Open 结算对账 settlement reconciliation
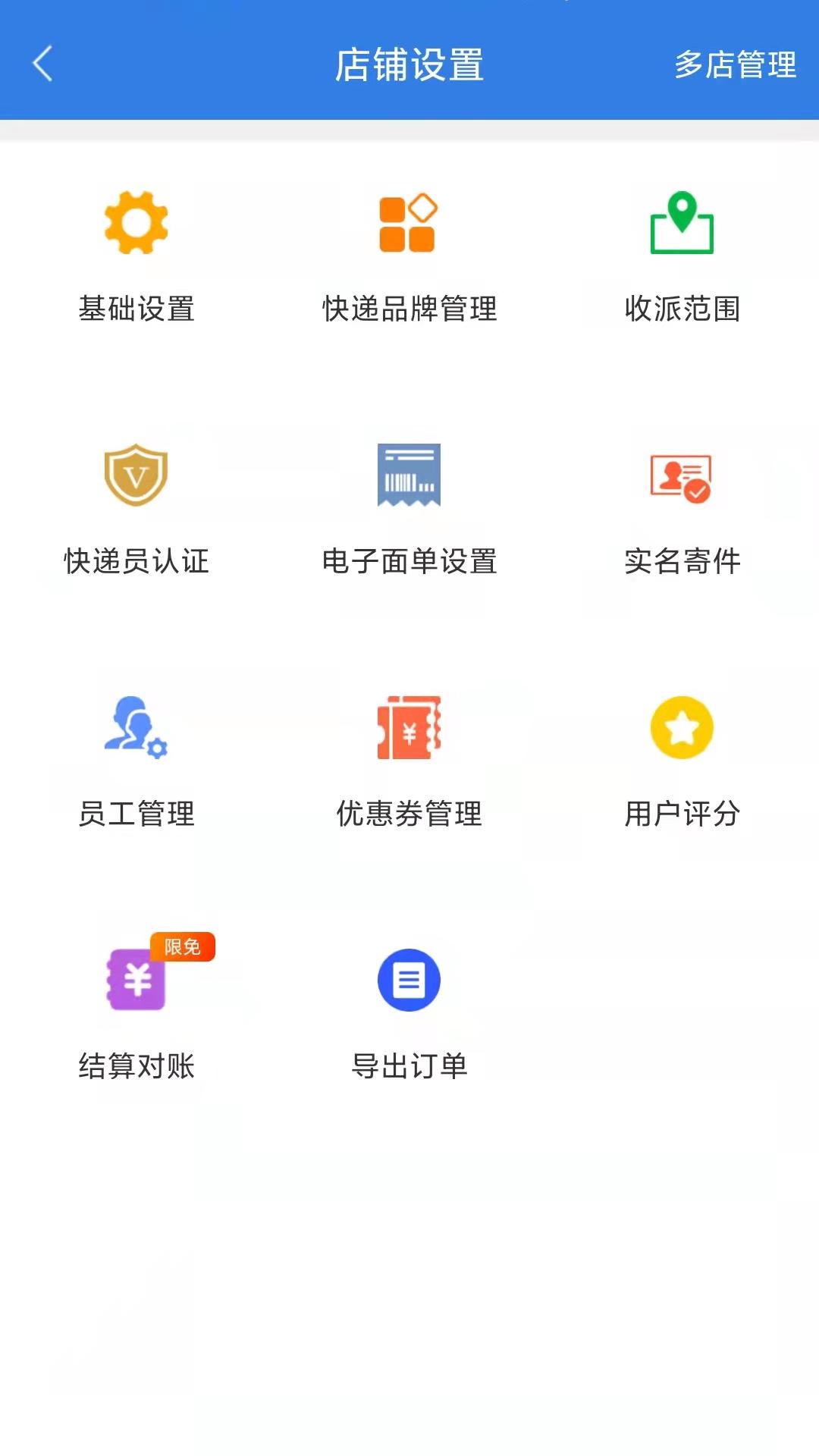This screenshot has height=1456, width=819. pos(136,1014)
